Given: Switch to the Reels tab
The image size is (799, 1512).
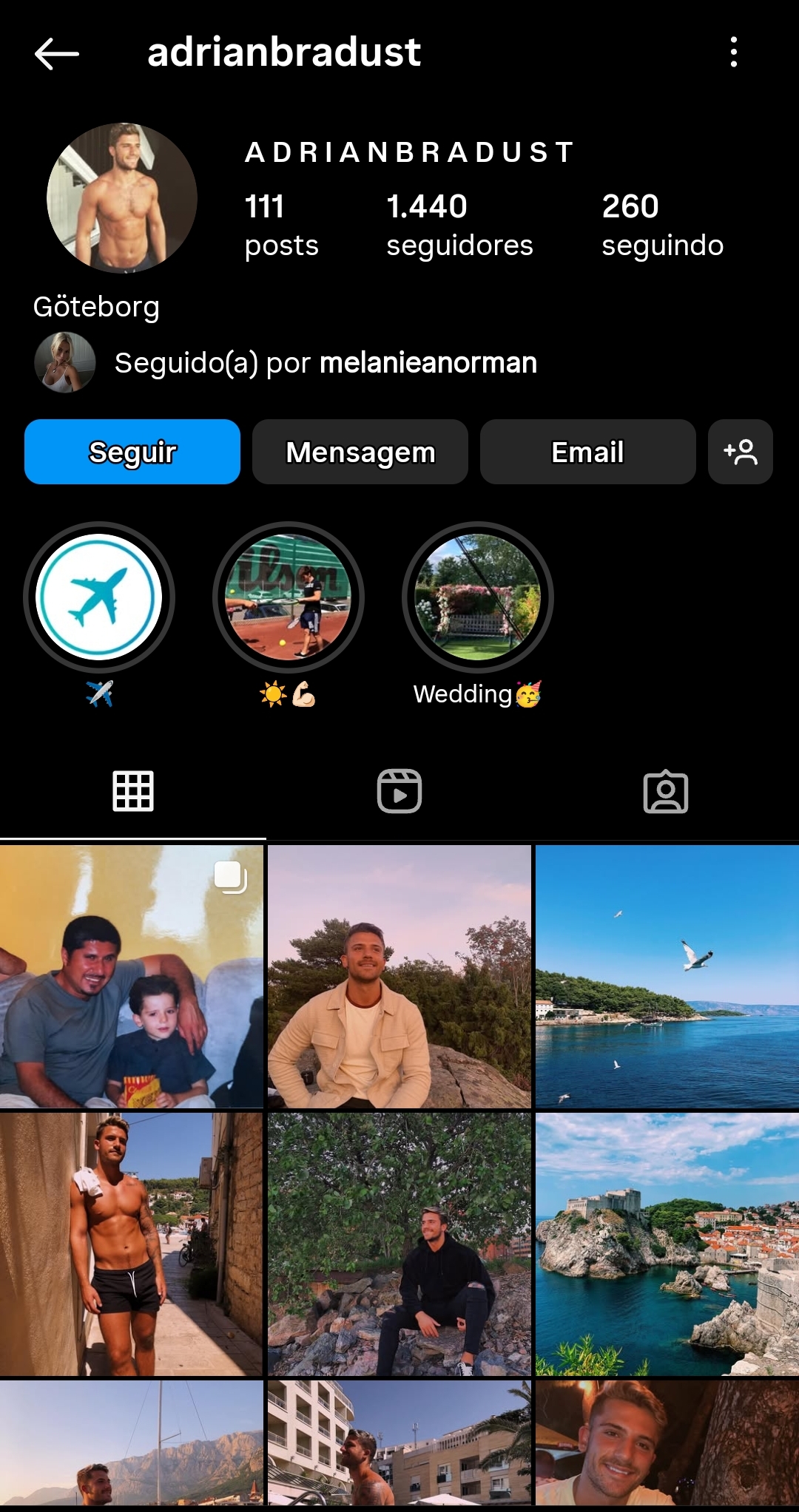Looking at the screenshot, I should coord(399,791).
